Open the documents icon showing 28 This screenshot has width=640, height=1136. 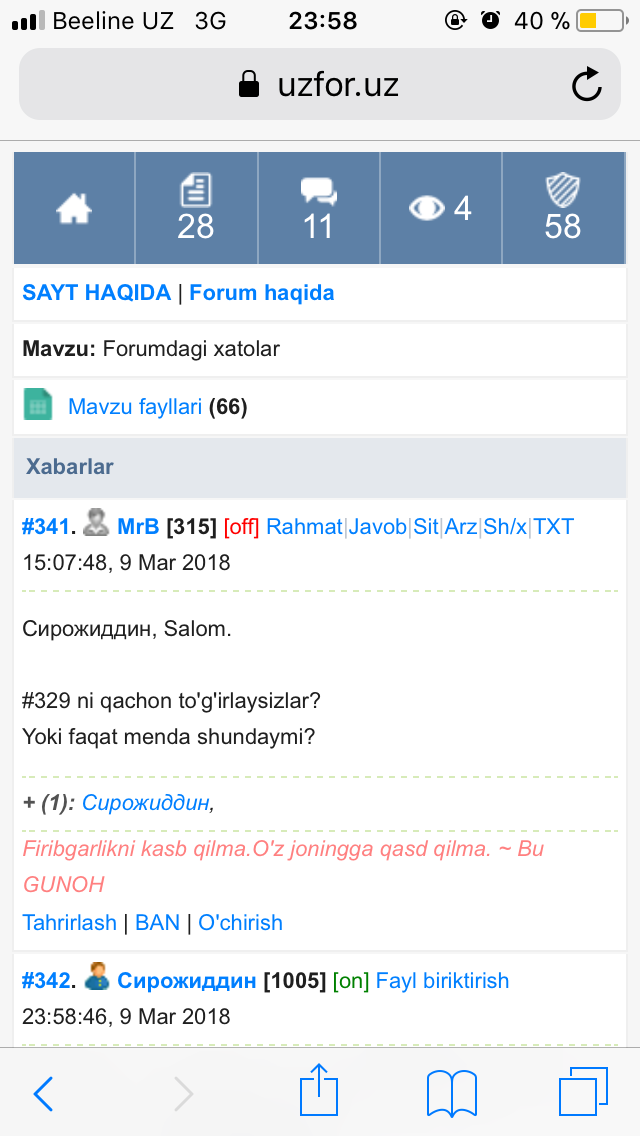196,208
